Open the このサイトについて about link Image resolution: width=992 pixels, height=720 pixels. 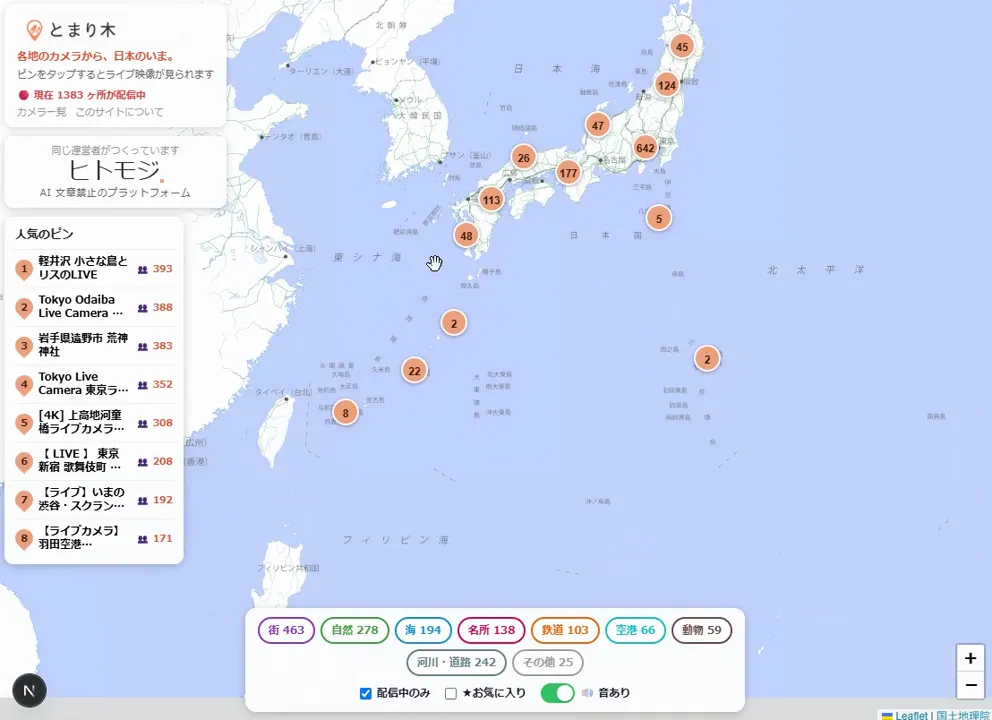[x=120, y=112]
